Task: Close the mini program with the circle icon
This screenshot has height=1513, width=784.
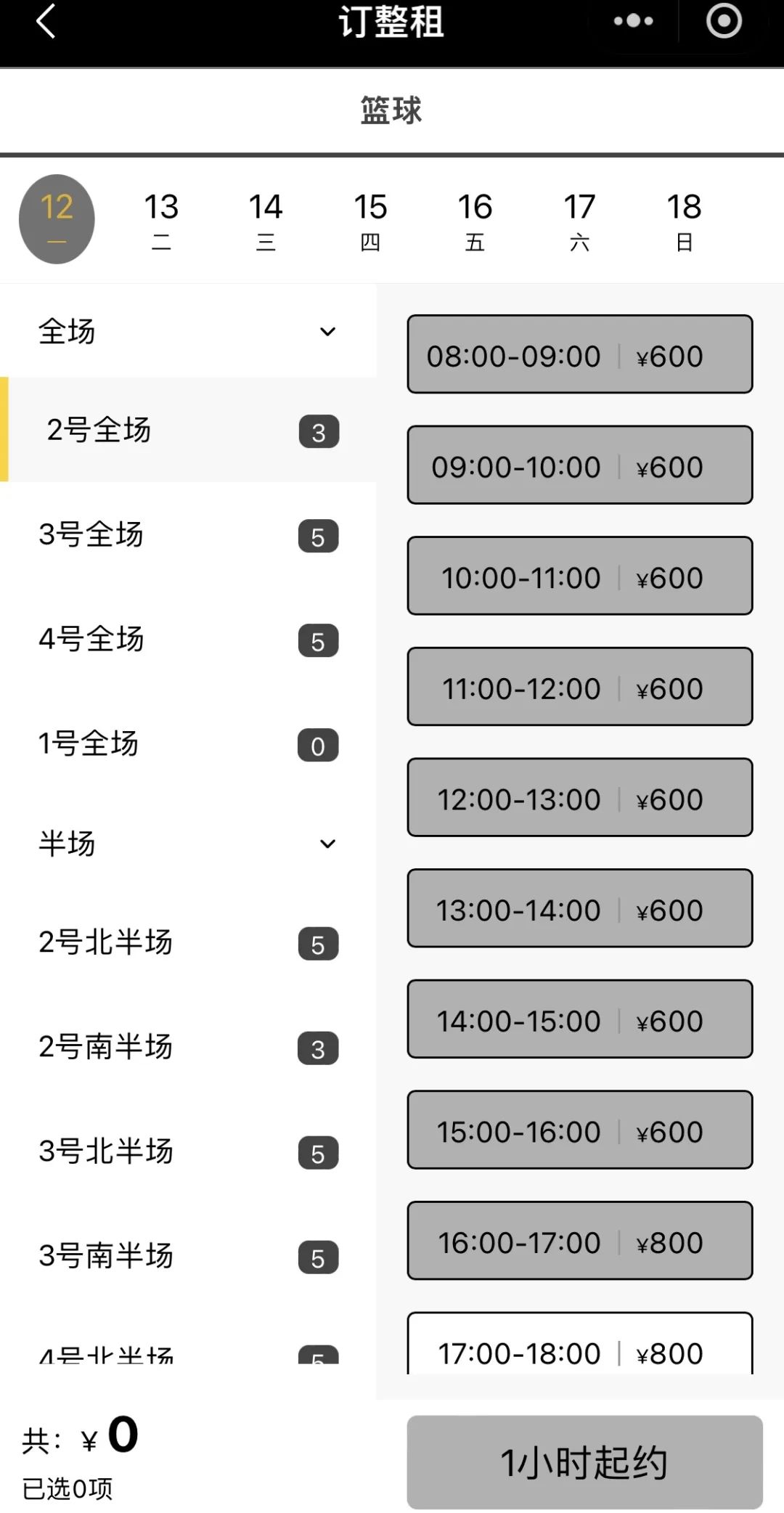Action: (724, 21)
